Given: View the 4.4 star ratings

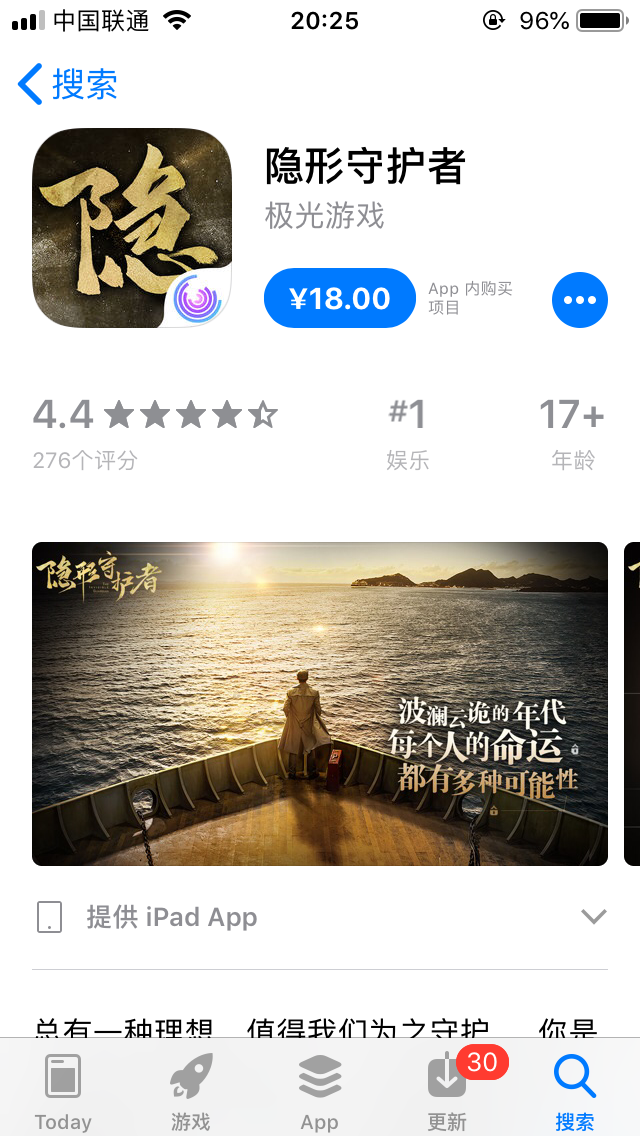Looking at the screenshot, I should pos(155,430).
